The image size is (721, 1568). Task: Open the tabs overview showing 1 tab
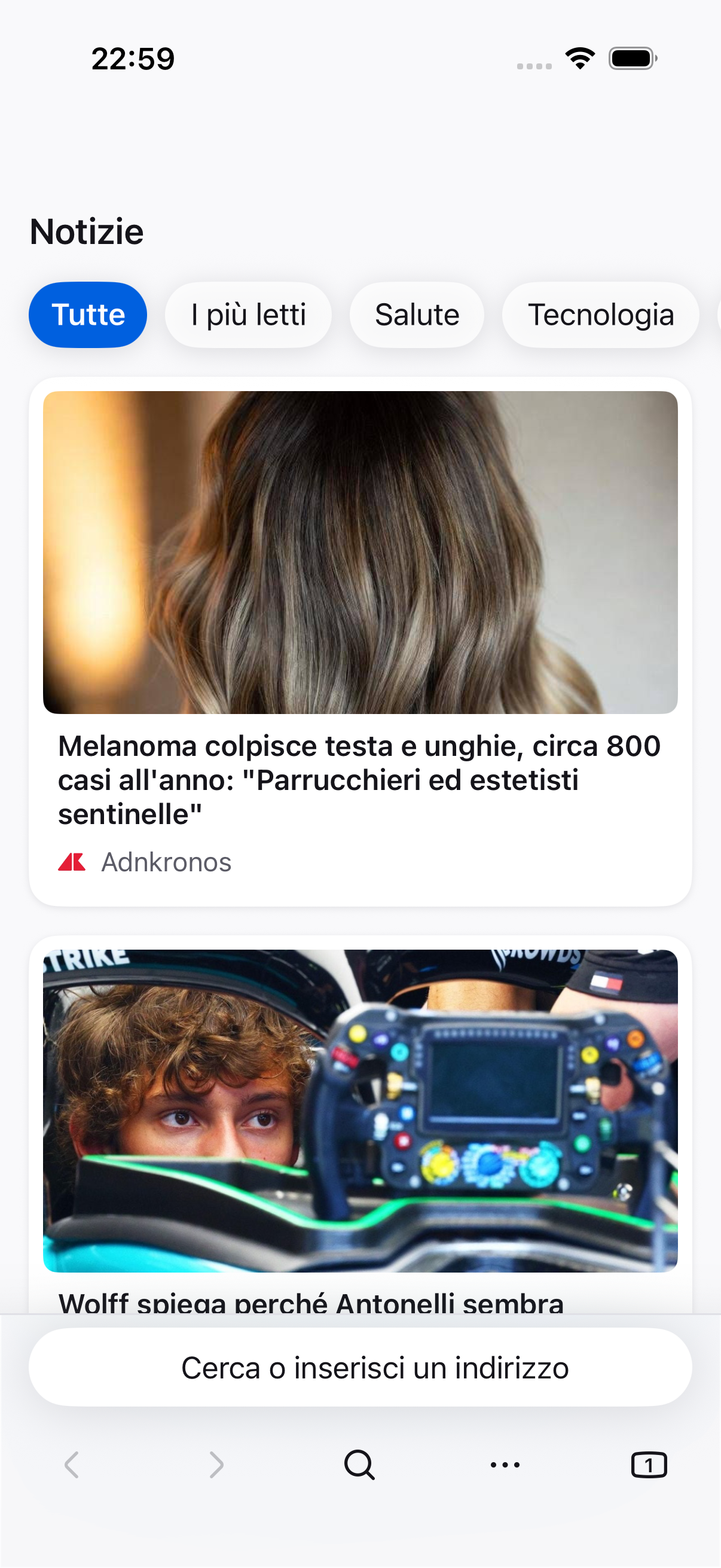649,1465
